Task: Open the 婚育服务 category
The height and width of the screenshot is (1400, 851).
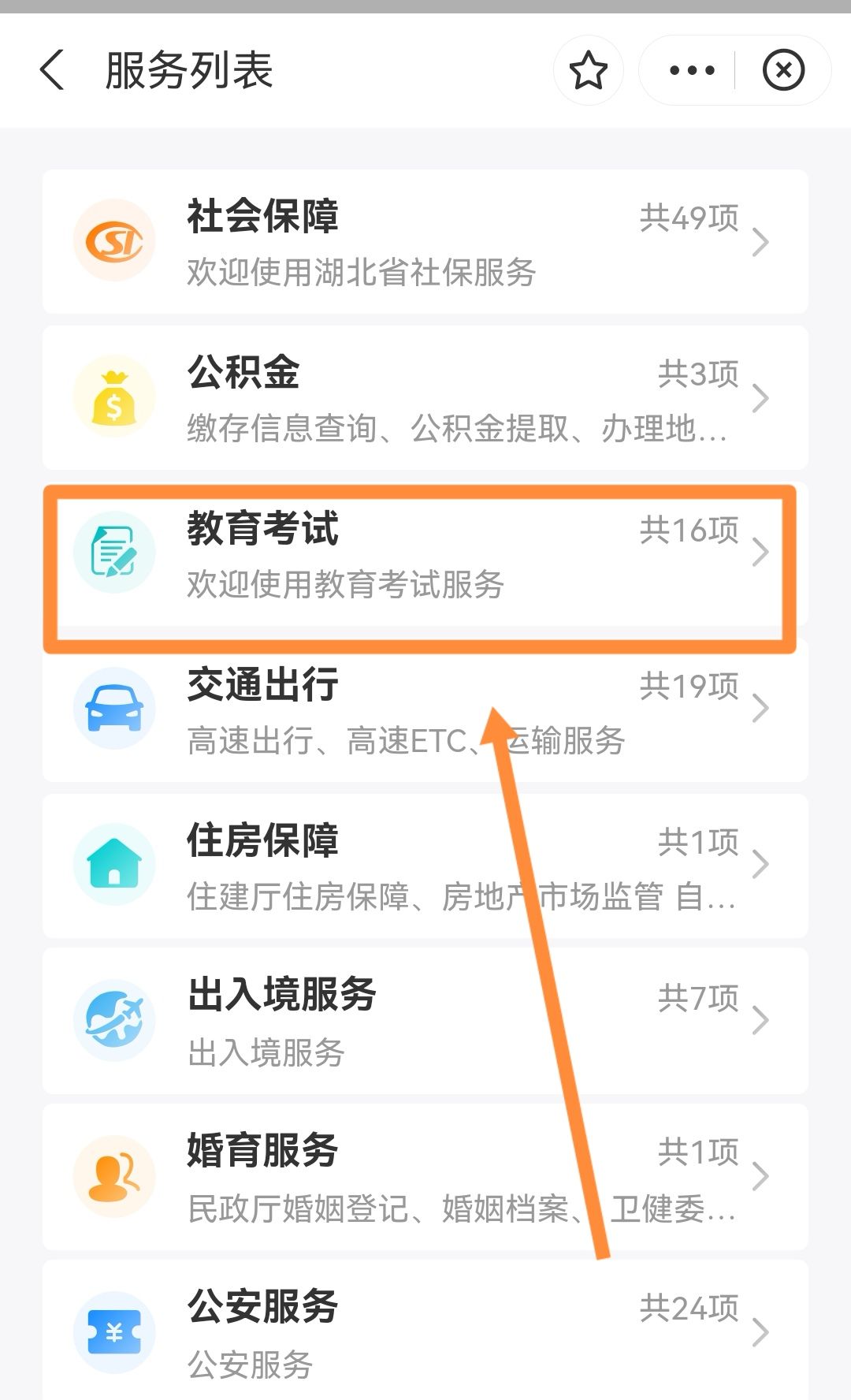Action: [425, 1177]
